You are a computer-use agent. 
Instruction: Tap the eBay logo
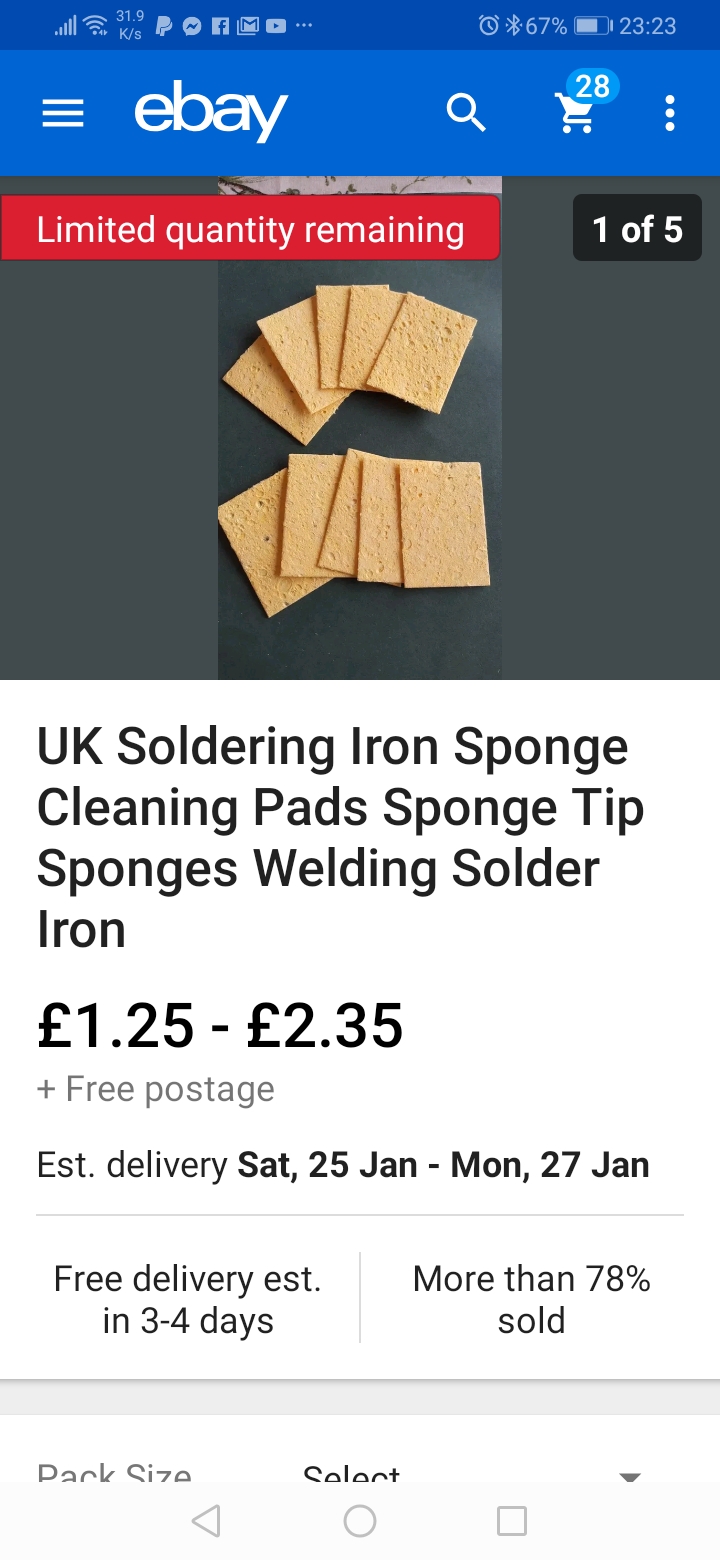(x=211, y=114)
